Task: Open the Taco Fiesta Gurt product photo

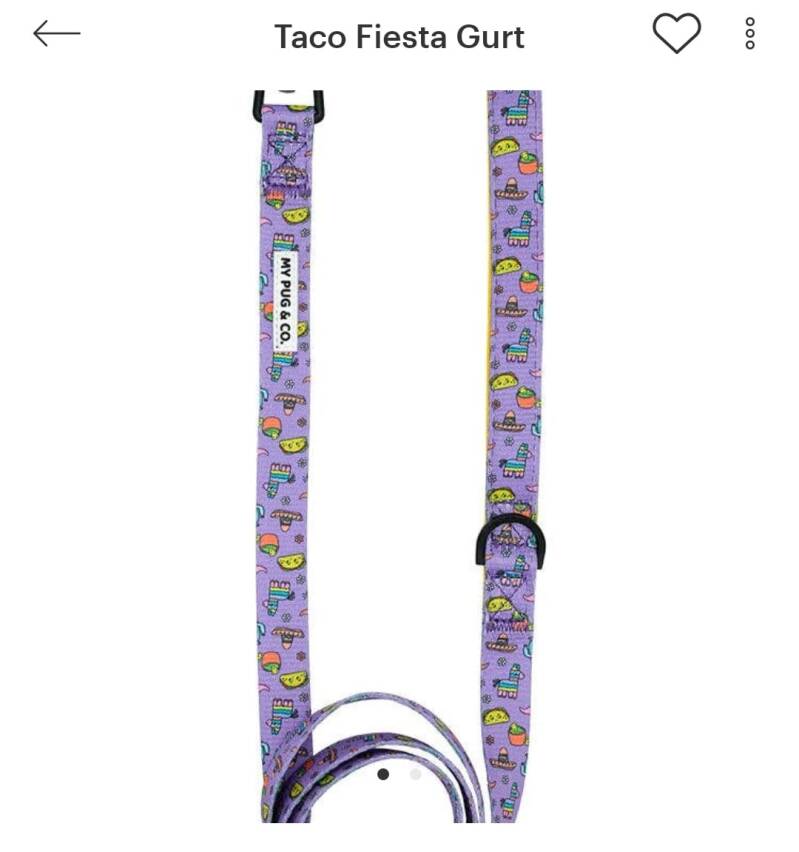Action: [400, 450]
